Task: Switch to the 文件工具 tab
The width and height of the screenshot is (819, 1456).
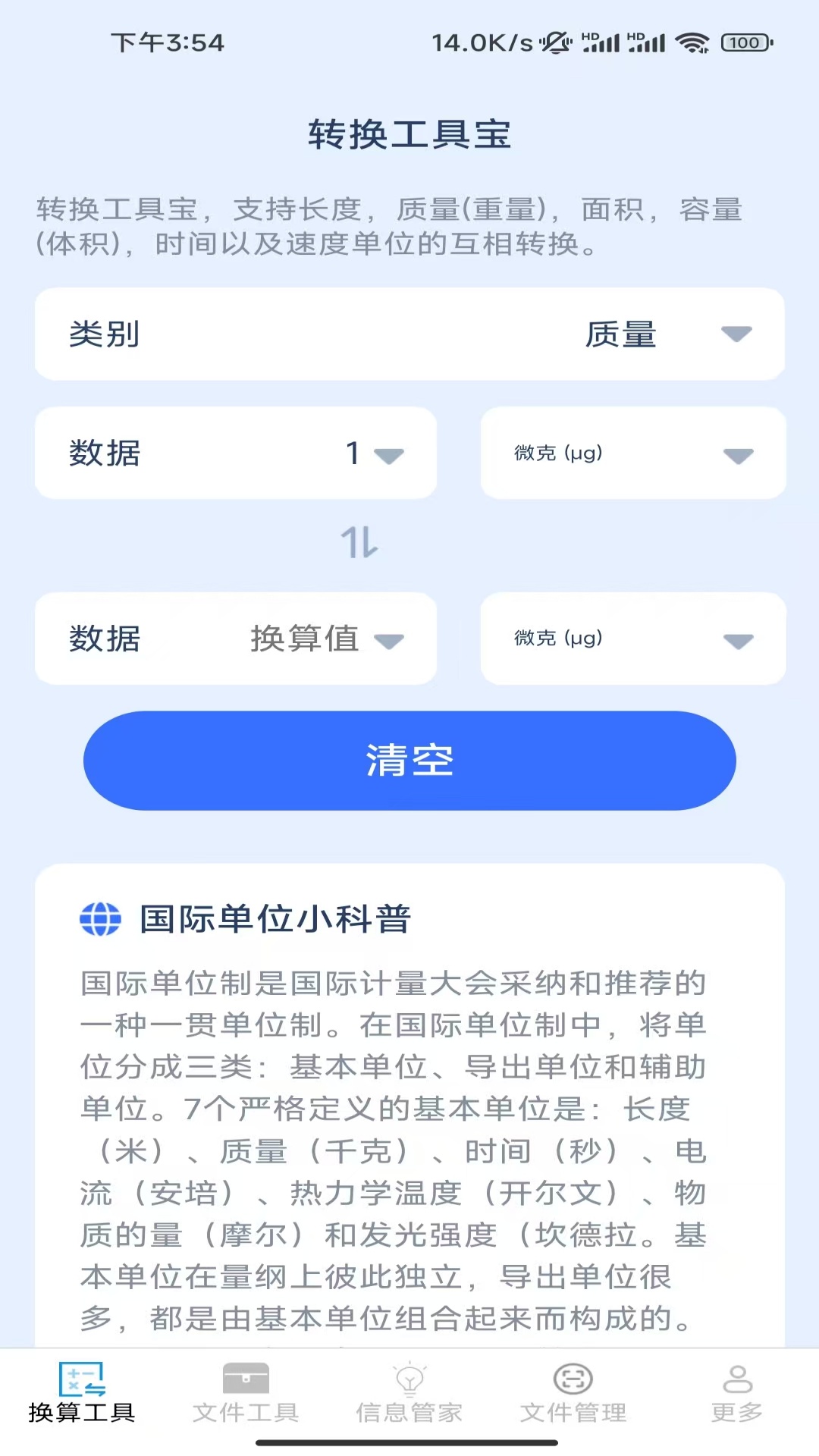Action: pos(246,1393)
